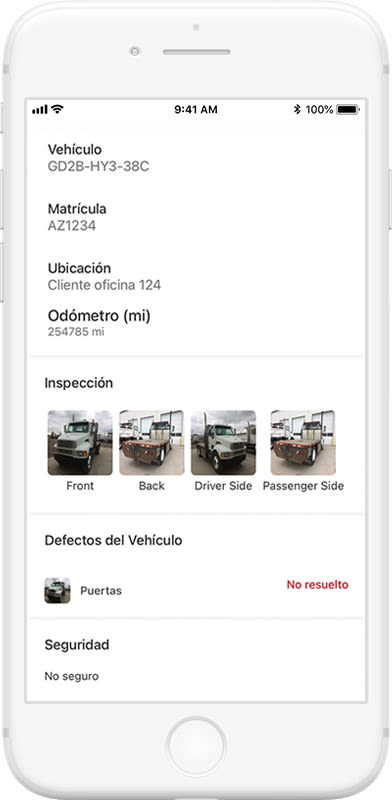View the Passenger Side inspection photo
Screen dimensions: 392x800
303,442
